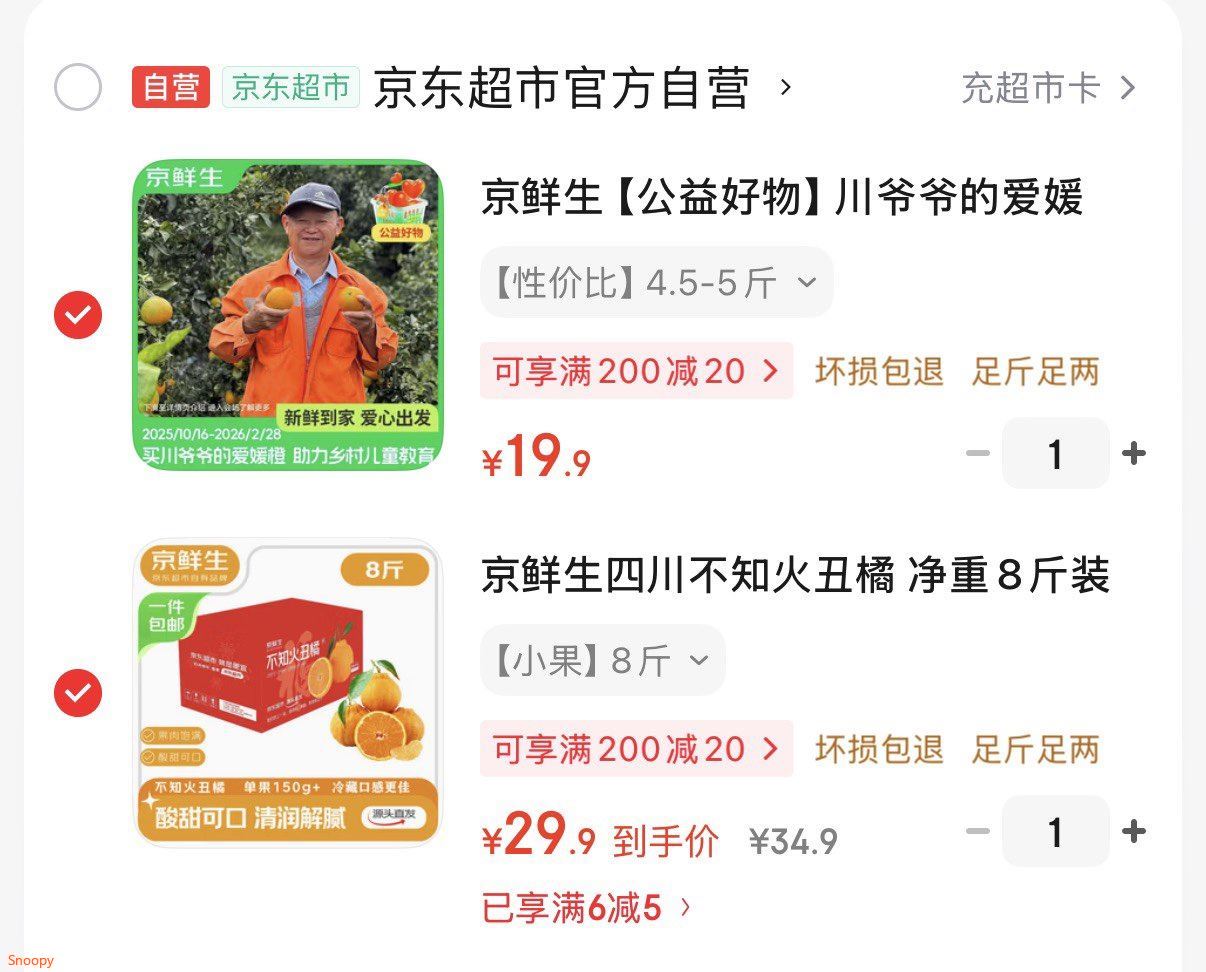Expand the 【小果】8斤 spec dropdown

coord(602,660)
